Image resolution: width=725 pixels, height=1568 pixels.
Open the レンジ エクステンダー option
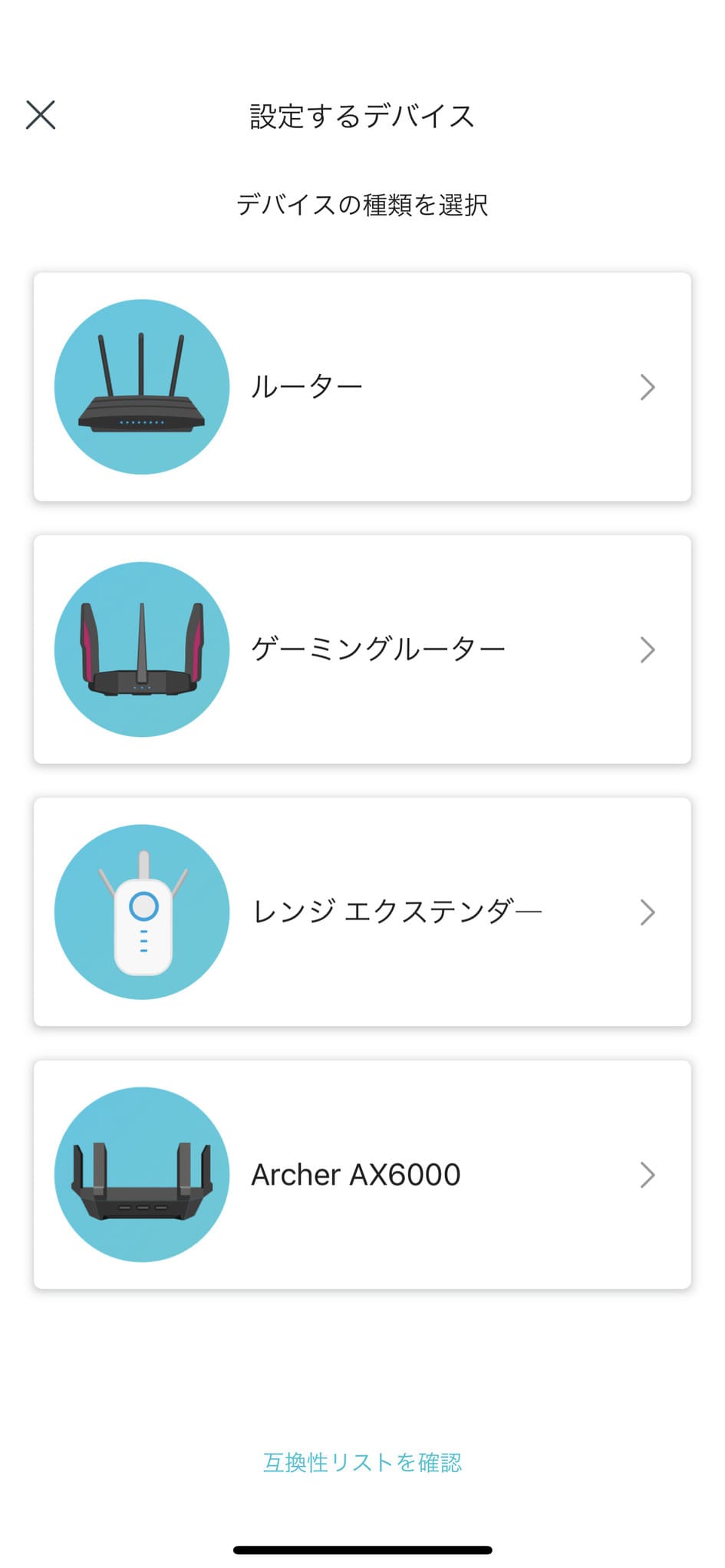362,912
